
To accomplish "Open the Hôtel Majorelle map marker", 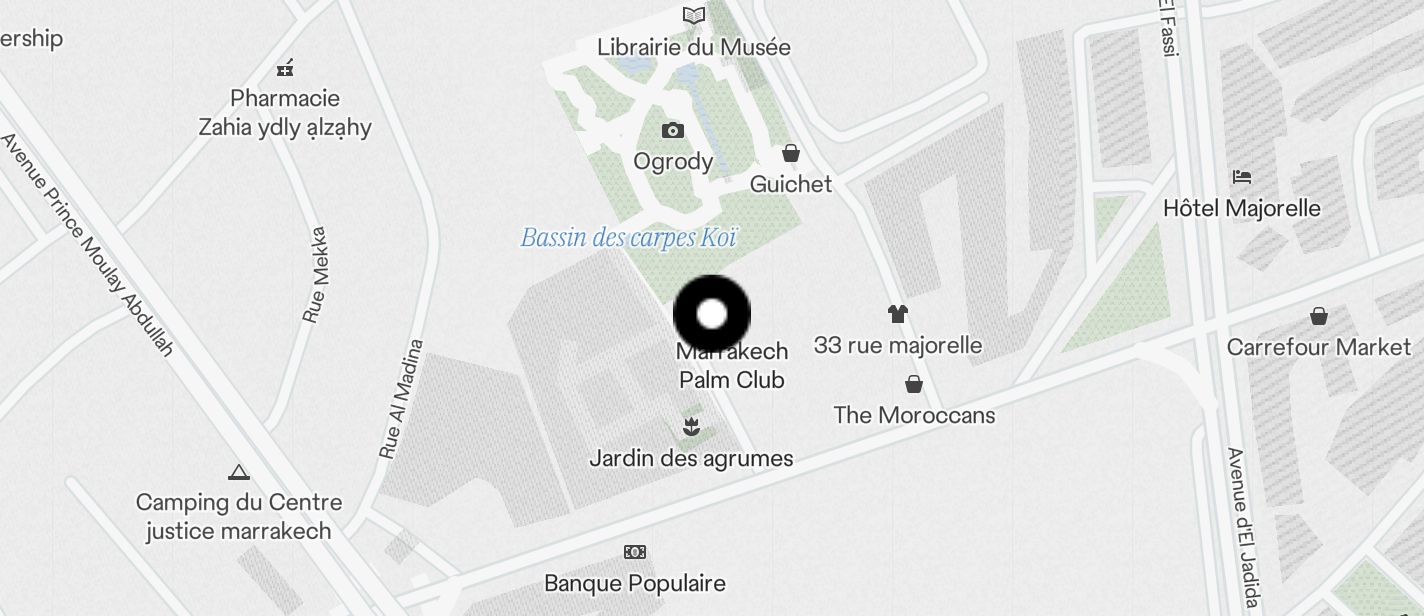I will (x=1242, y=177).
